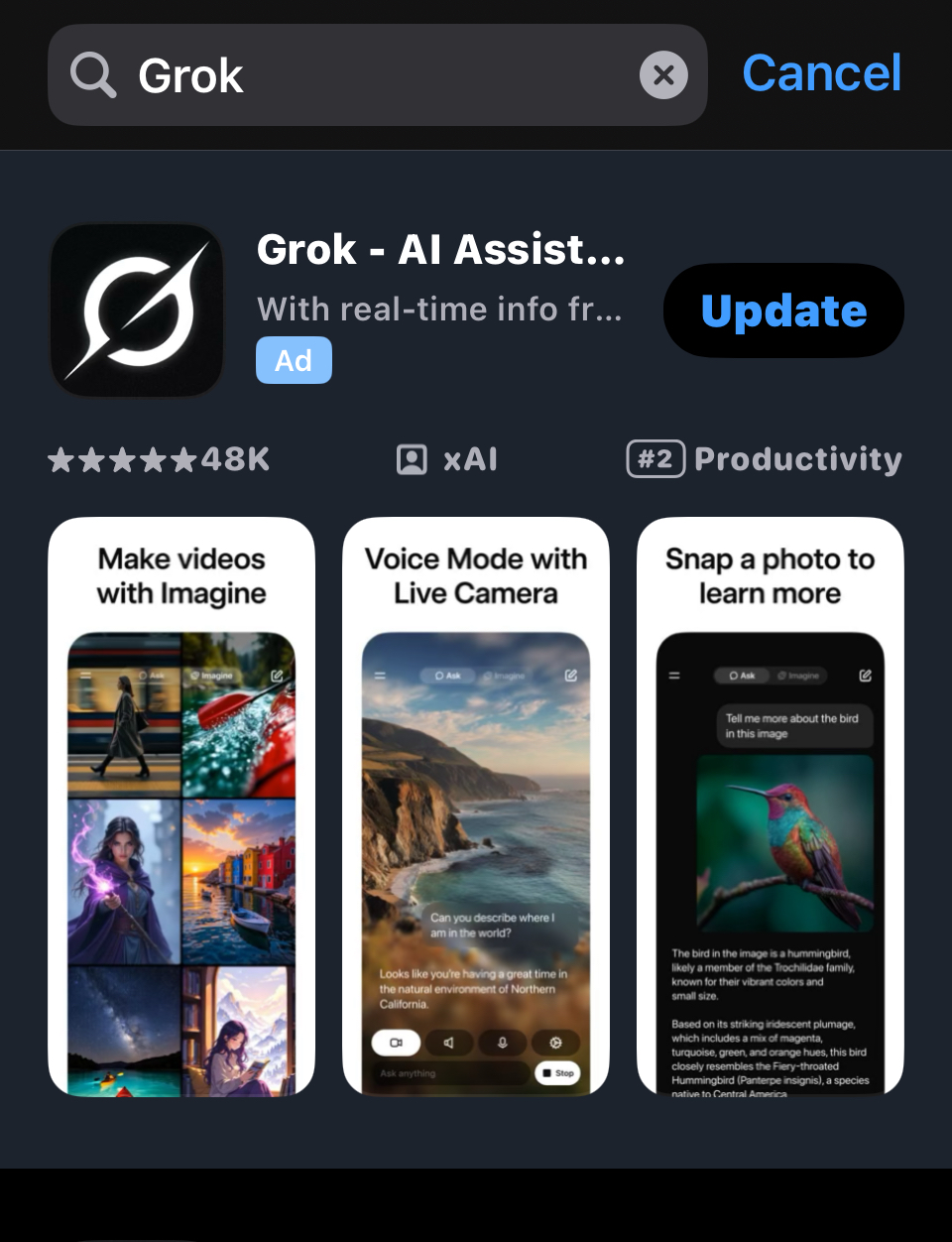This screenshot has height=1242, width=952.
Task: Cancel the search
Action: [821, 73]
